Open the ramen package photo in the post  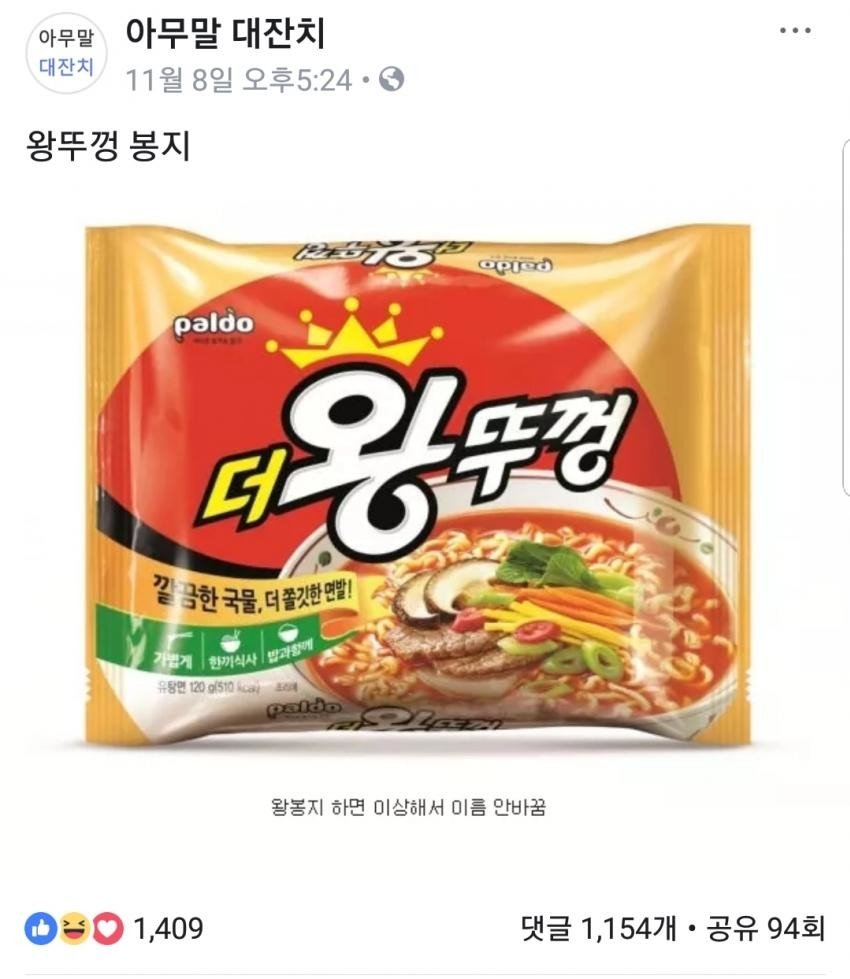point(417,487)
